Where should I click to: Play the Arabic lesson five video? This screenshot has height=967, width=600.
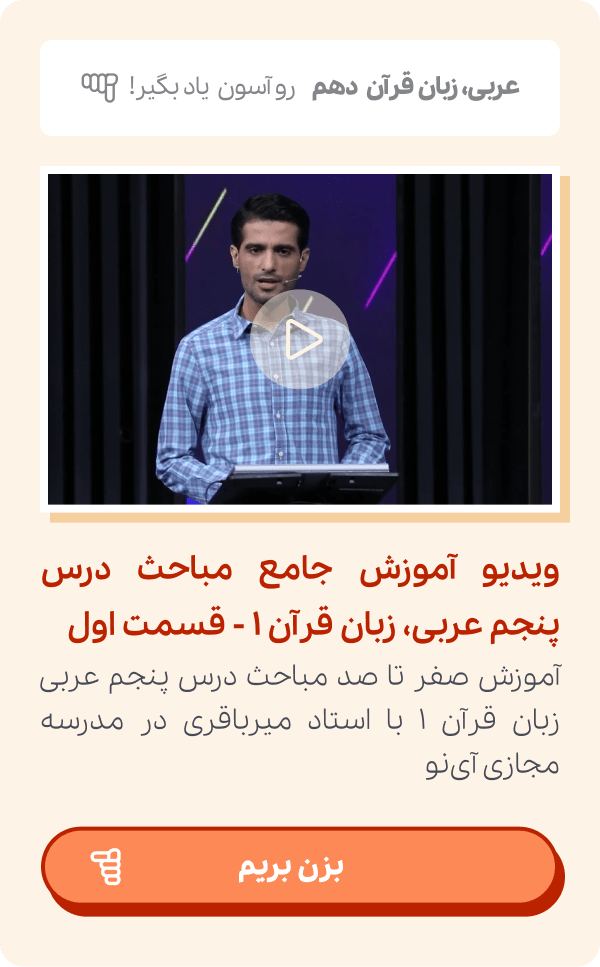[299, 340]
